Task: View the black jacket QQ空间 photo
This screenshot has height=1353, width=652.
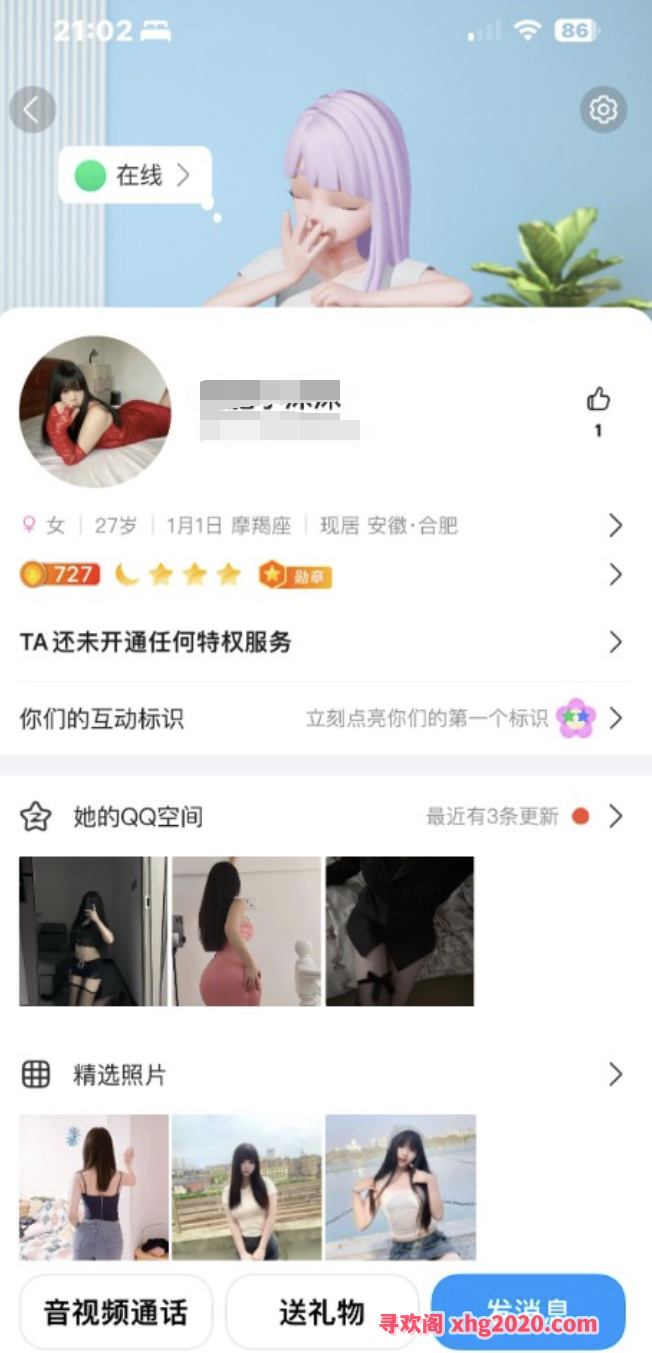Action: [400, 931]
